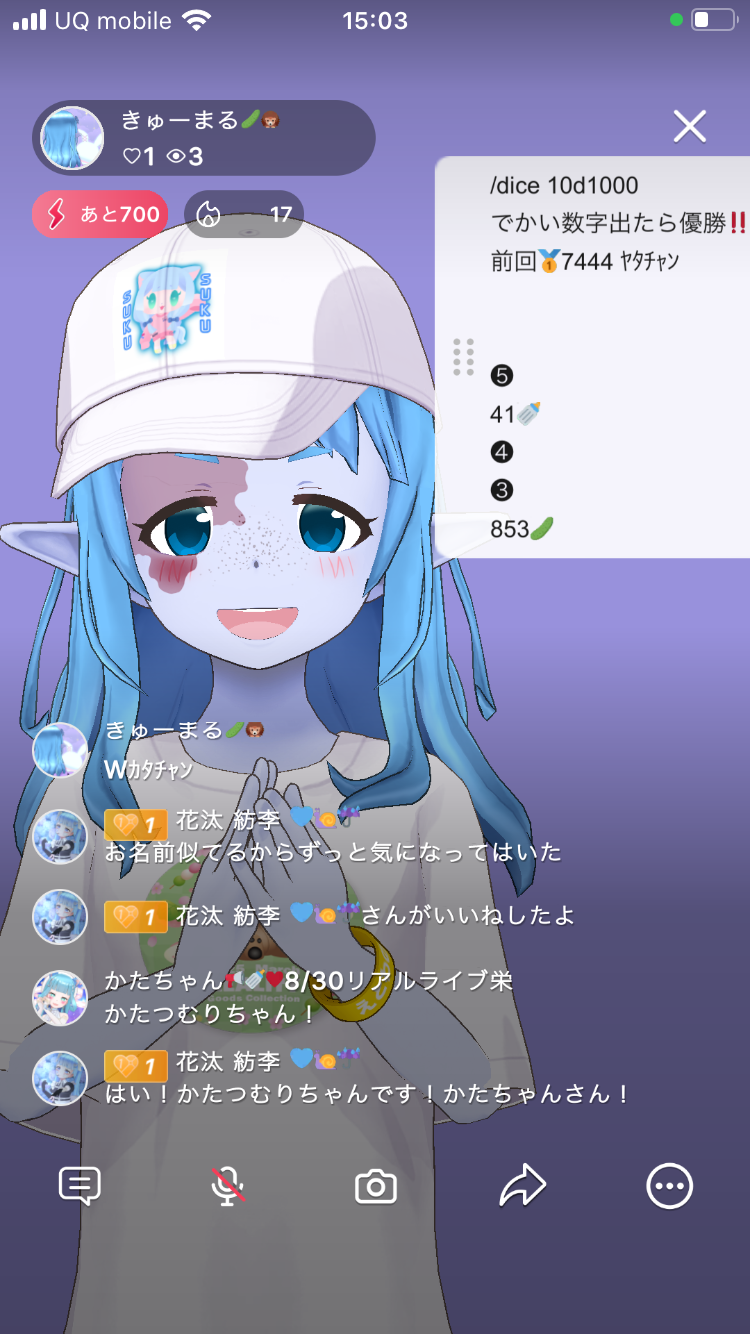
Task: Share this live broadcast
Action: [522, 1187]
